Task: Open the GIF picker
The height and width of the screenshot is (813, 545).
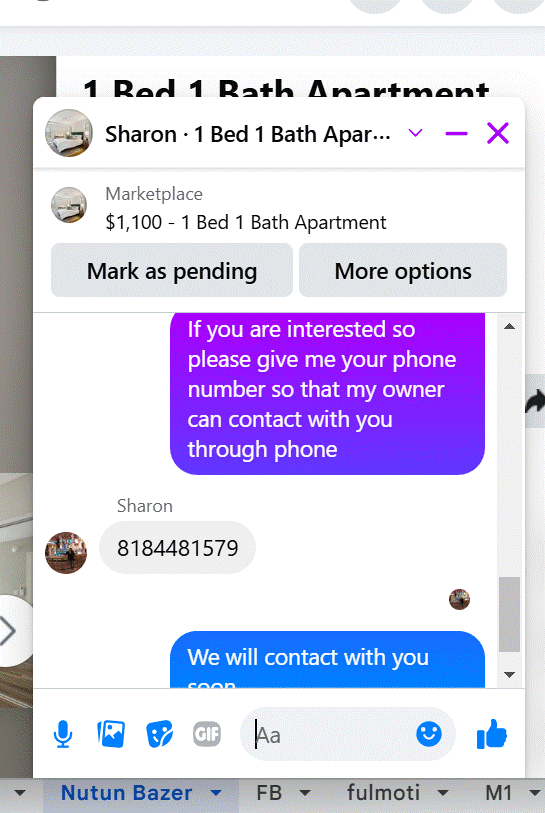Action: 207,734
